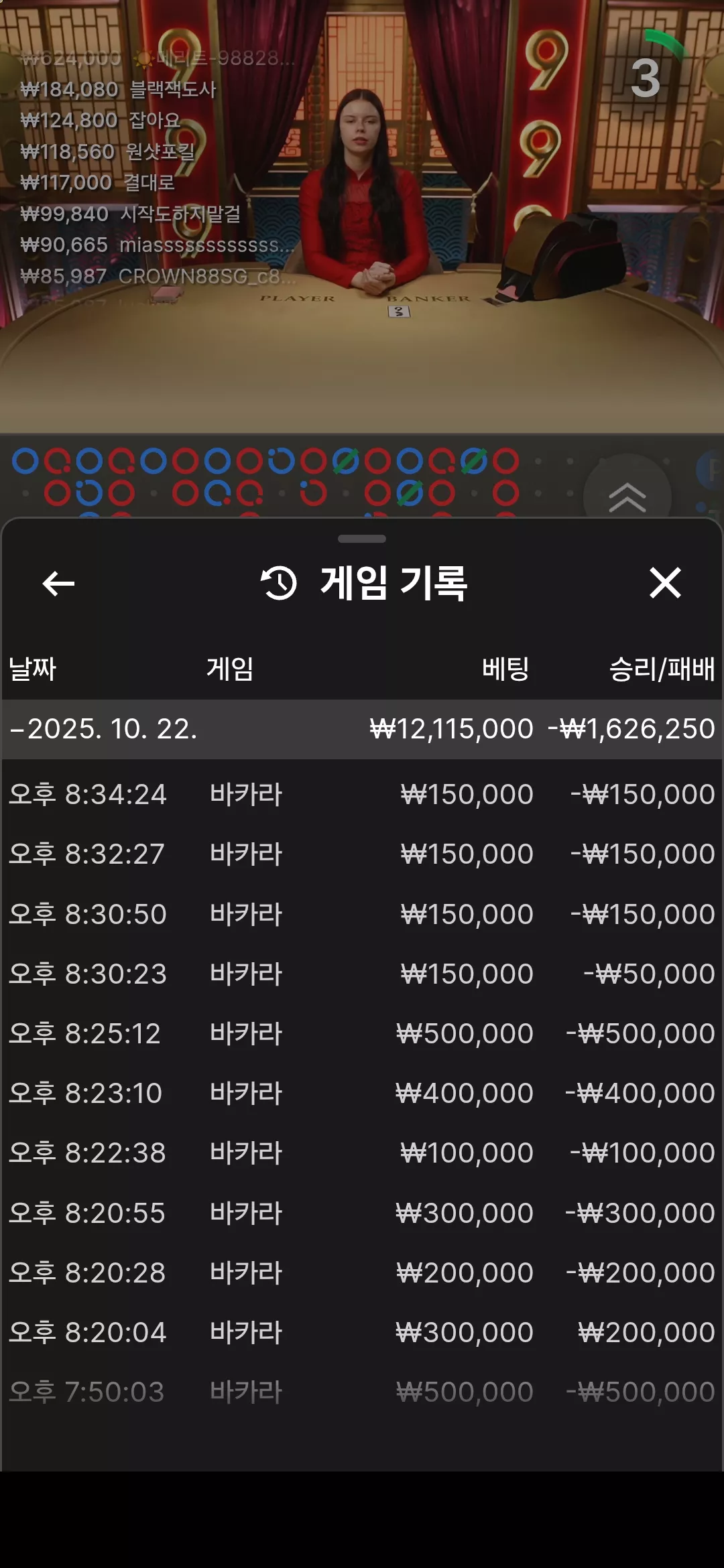Open the 오후 8:23:10 baccarat record
Viewport: 724px width, 1568px height.
pos(362,1094)
